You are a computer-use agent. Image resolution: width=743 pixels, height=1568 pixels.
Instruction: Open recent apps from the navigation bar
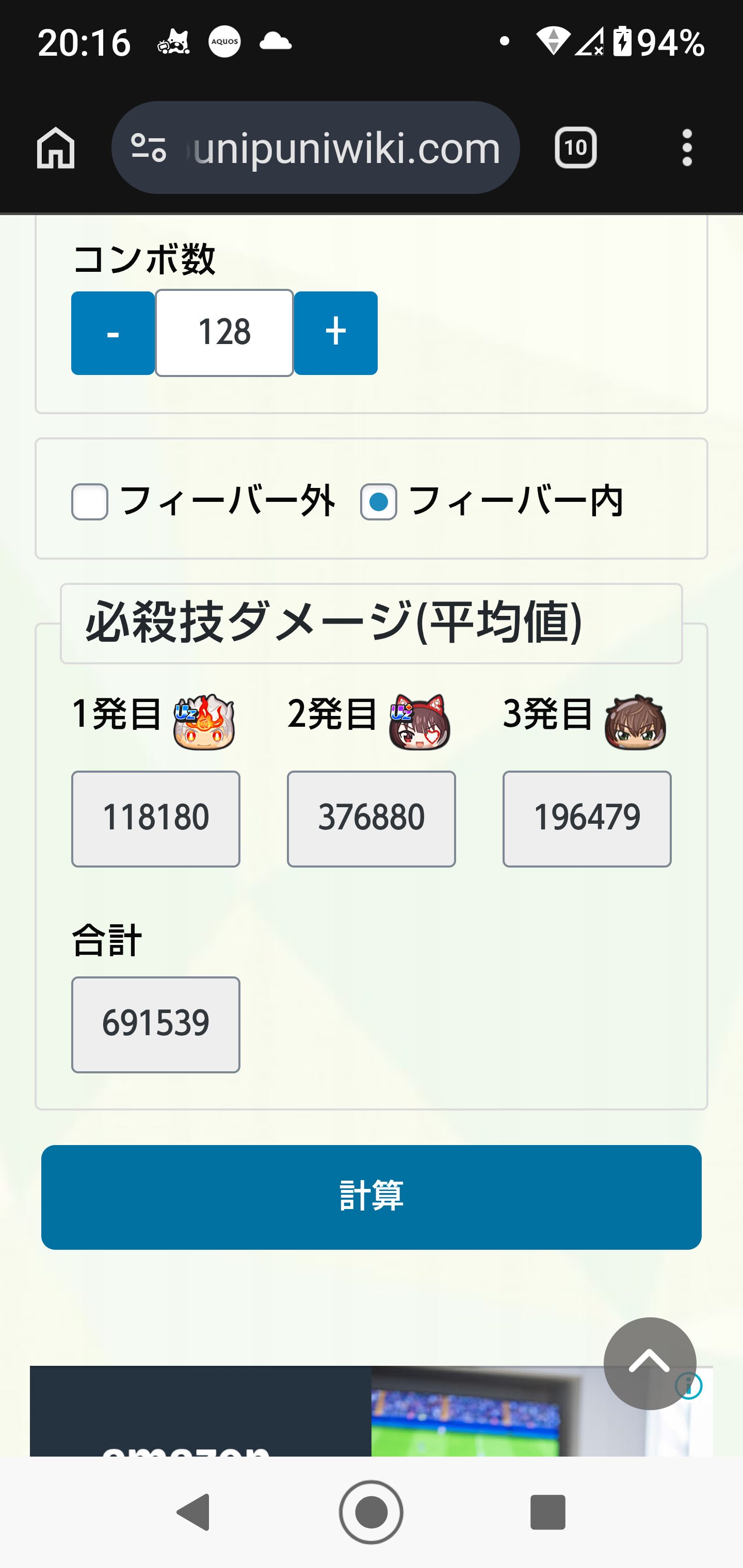click(547, 1512)
